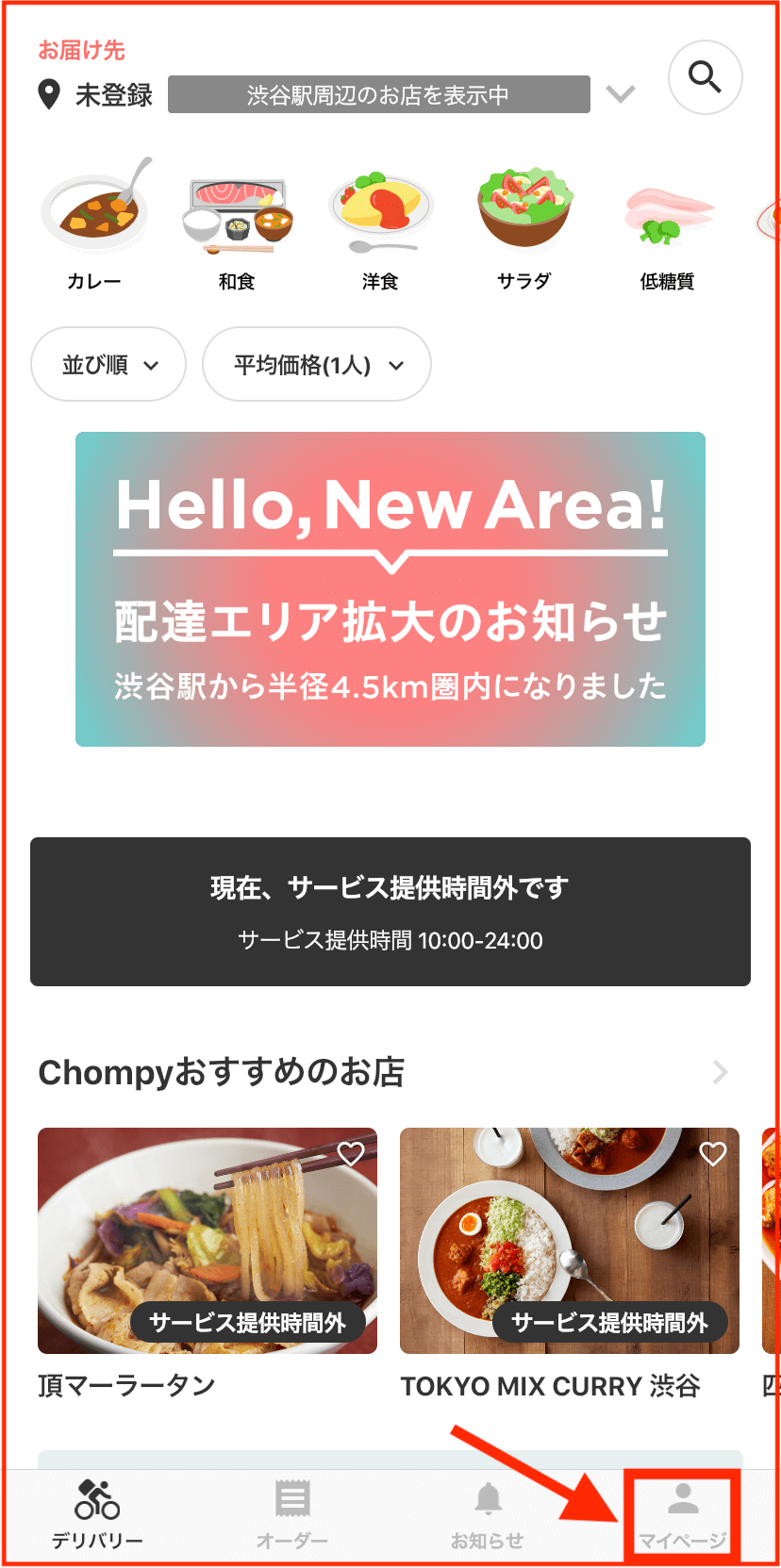The width and height of the screenshot is (781, 1568).
Task: Open the 並び順 sort dropdown
Action: (108, 364)
